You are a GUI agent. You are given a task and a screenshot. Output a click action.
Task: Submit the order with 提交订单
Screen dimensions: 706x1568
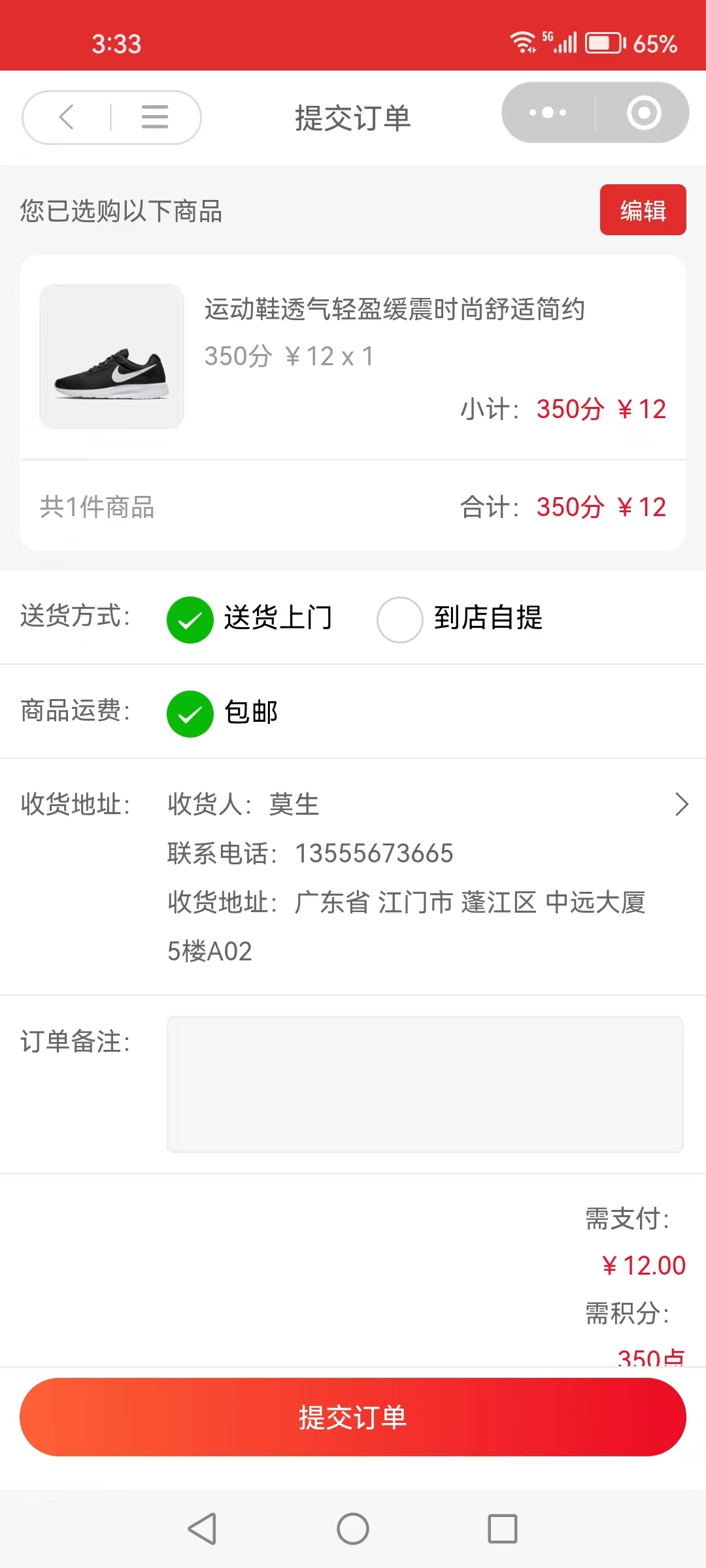tap(353, 1417)
